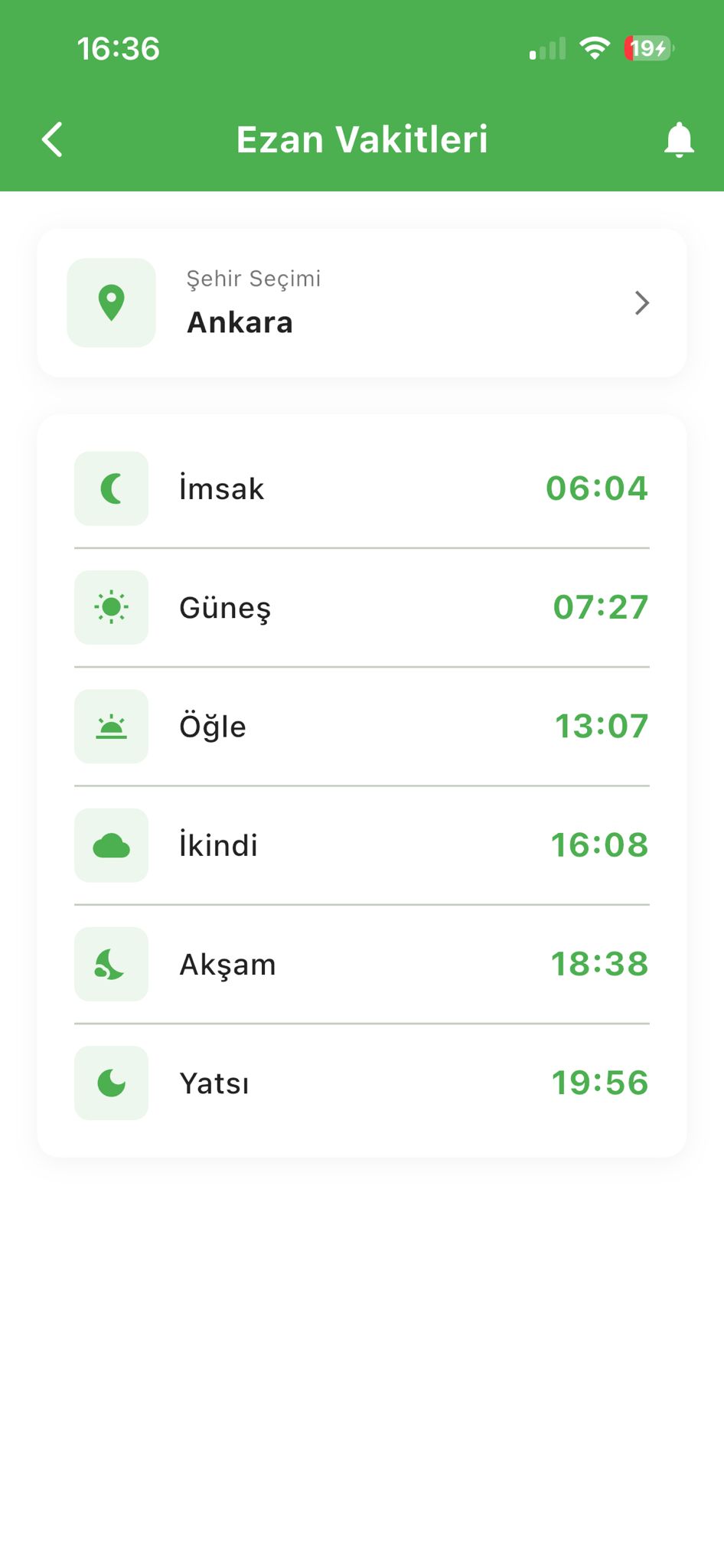Tap the Güneş sun icon
This screenshot has width=724, height=1568.
pyautogui.click(x=111, y=608)
